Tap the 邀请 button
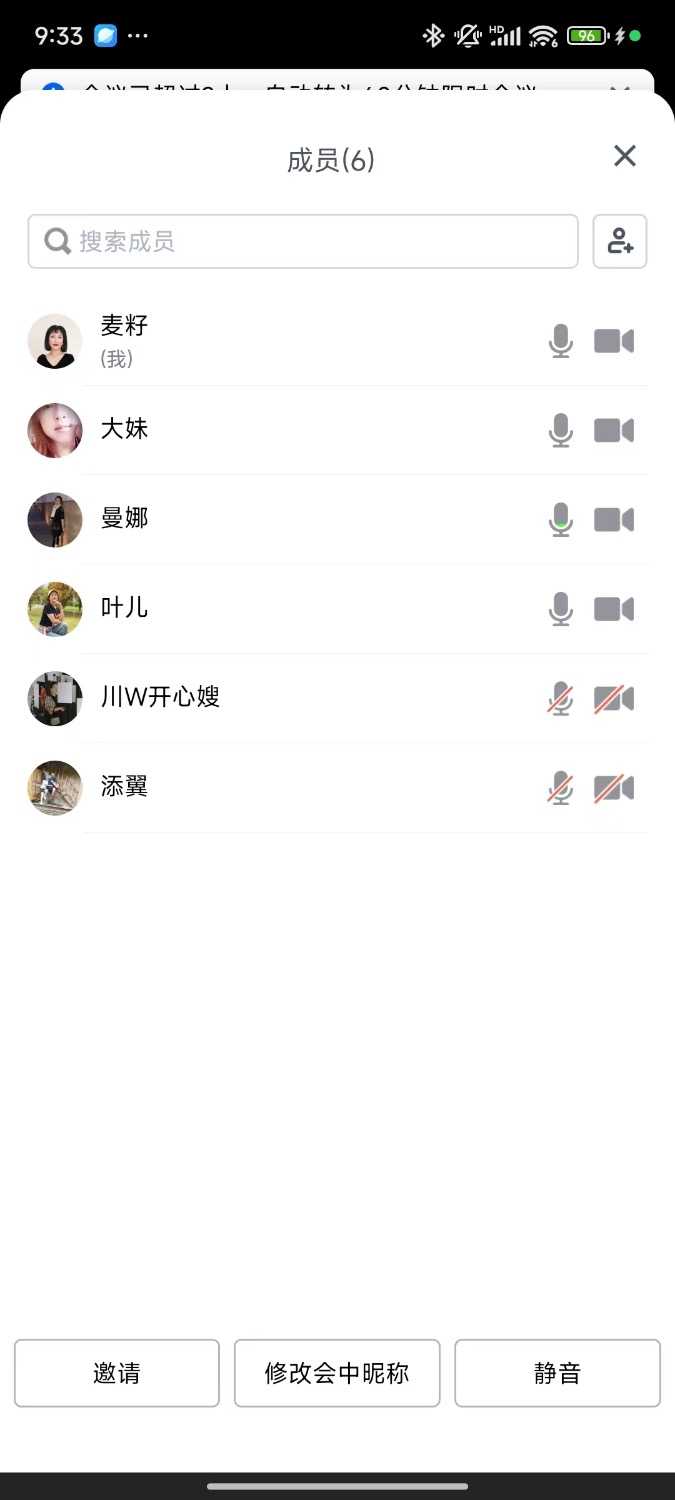Screen dimensions: 675x1500 click(117, 1373)
